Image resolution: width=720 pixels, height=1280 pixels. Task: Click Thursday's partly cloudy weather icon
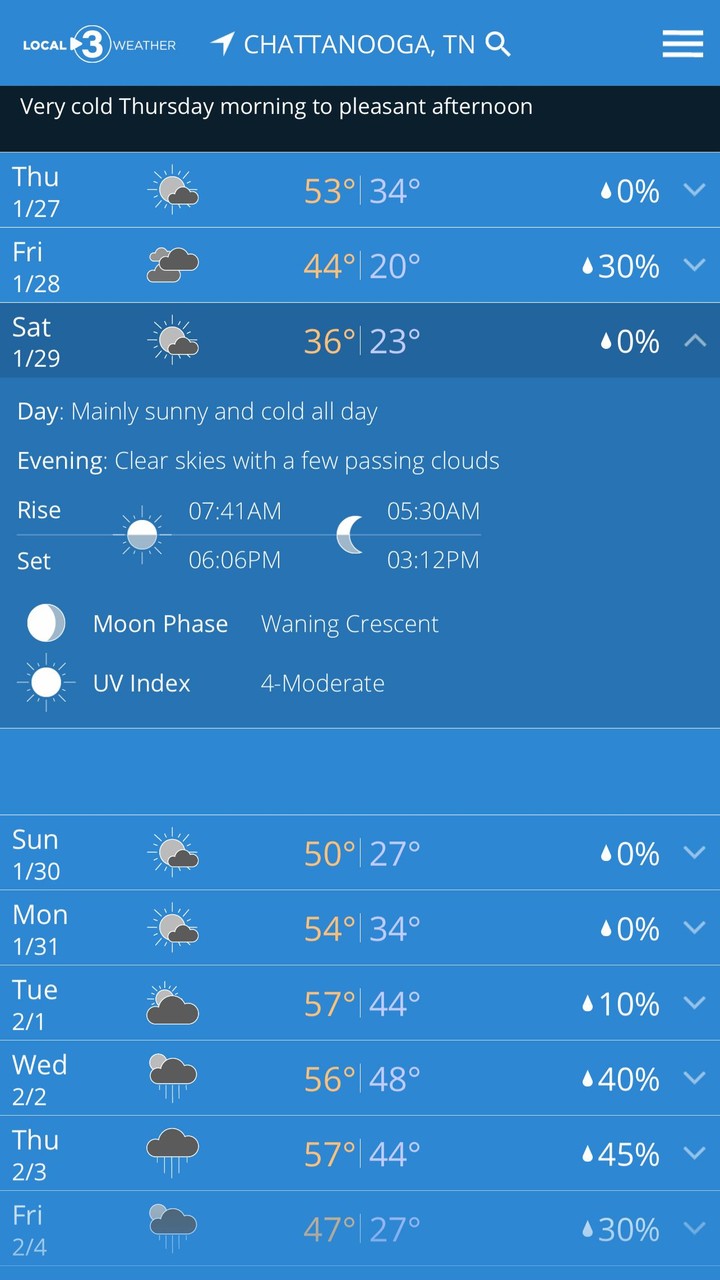tap(172, 190)
